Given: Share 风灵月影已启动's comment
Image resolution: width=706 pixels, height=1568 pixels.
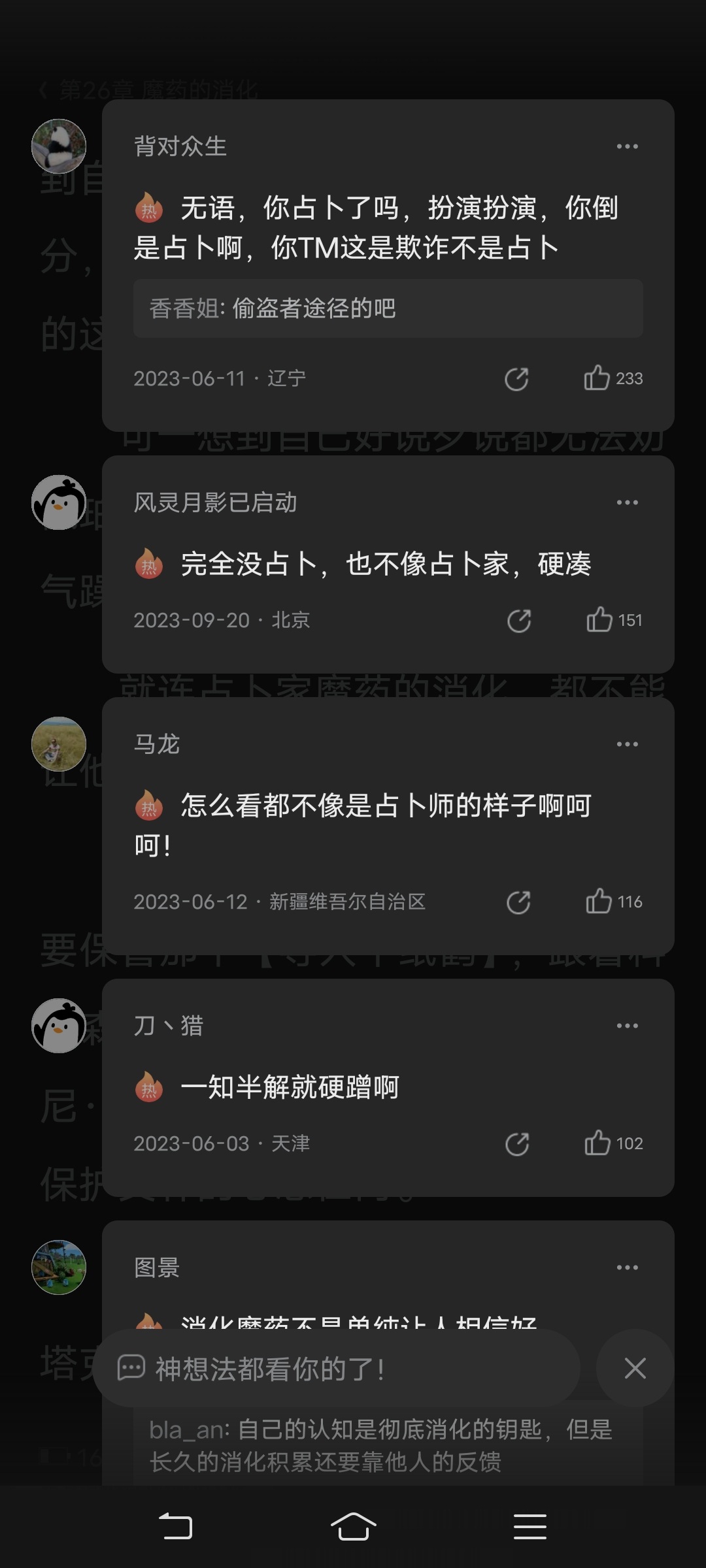Looking at the screenshot, I should [x=519, y=621].
